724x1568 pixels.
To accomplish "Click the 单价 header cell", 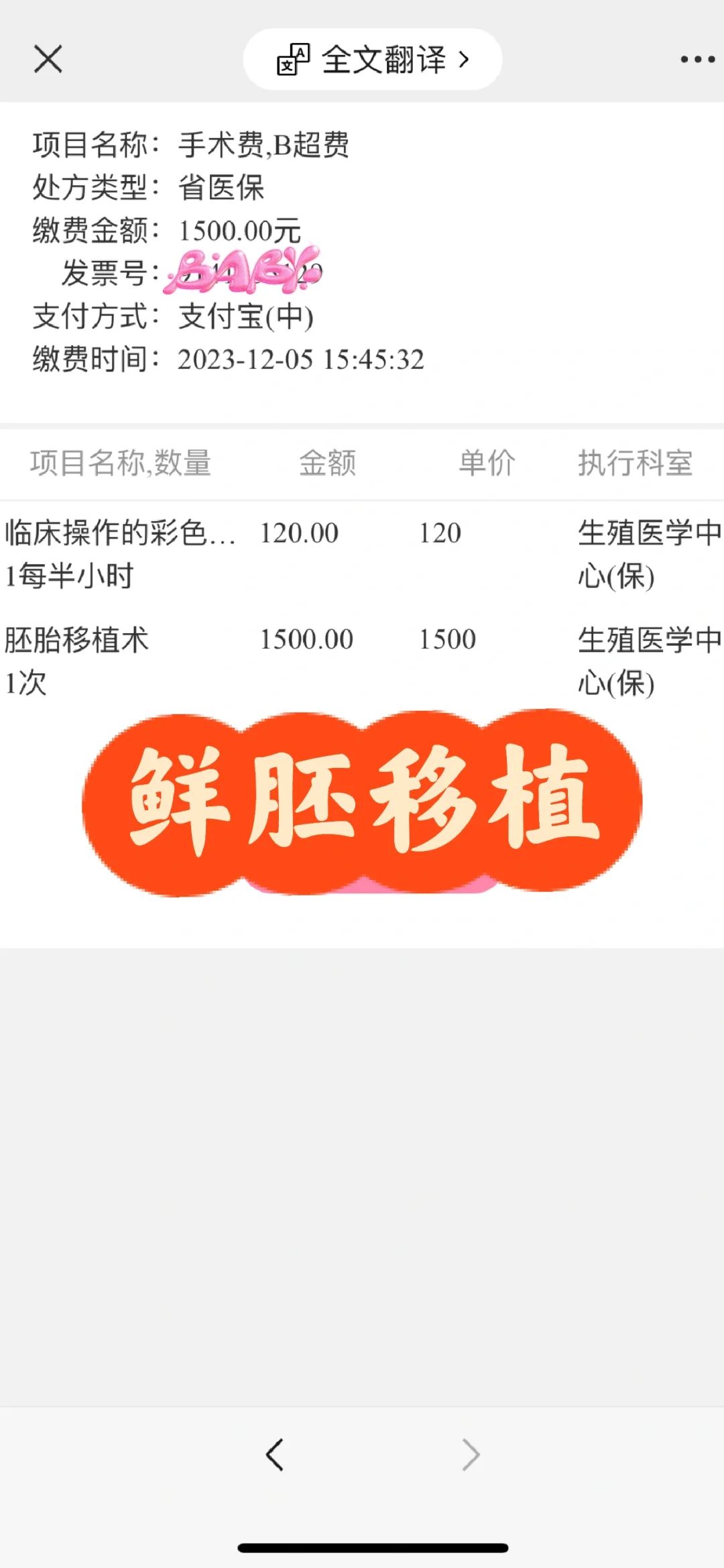I will (x=485, y=463).
